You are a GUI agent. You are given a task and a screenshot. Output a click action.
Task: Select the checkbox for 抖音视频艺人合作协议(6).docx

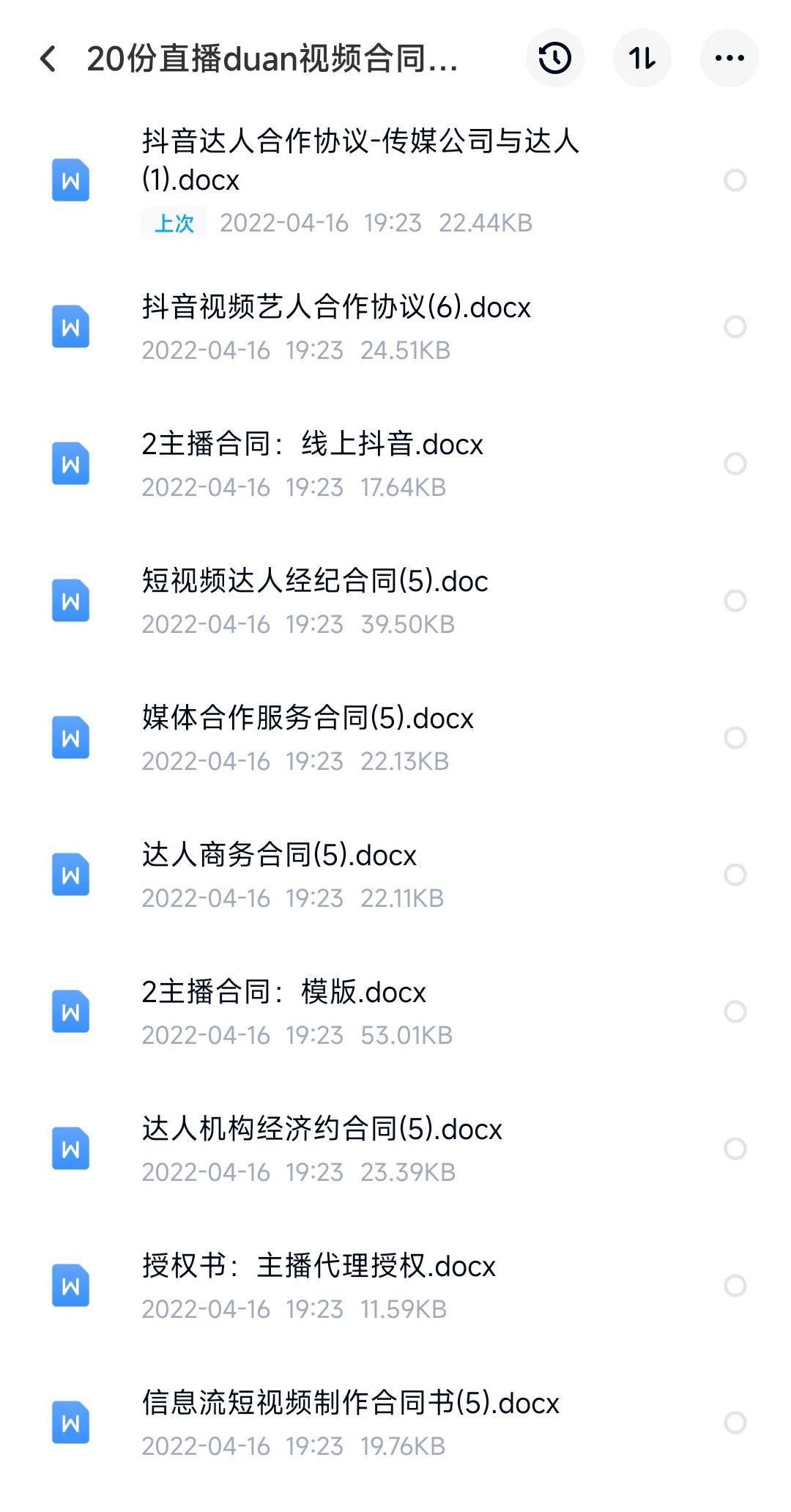point(735,326)
